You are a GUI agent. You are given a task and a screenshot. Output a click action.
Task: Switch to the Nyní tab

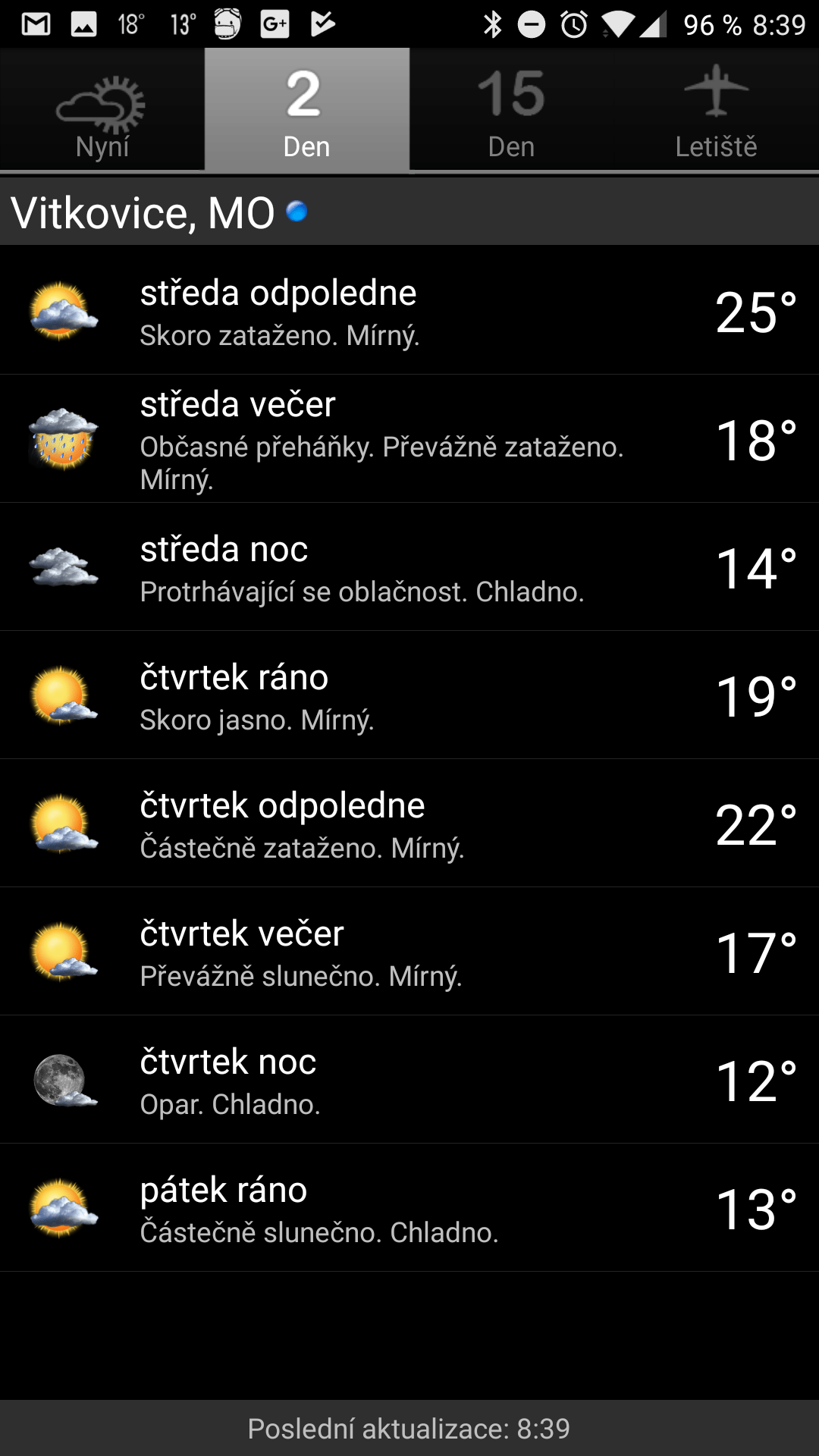coord(102,110)
